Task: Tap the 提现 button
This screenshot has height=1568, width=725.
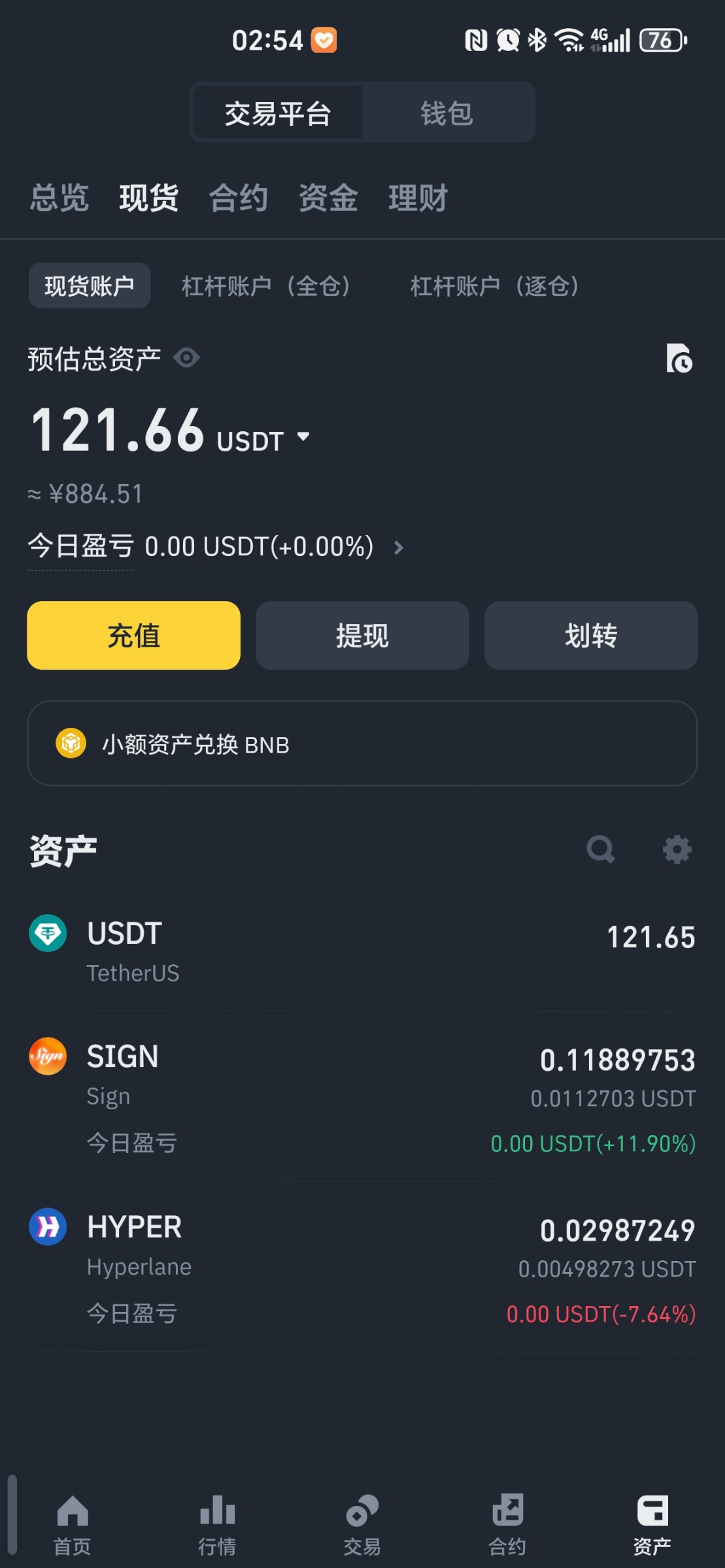Action: coord(362,635)
